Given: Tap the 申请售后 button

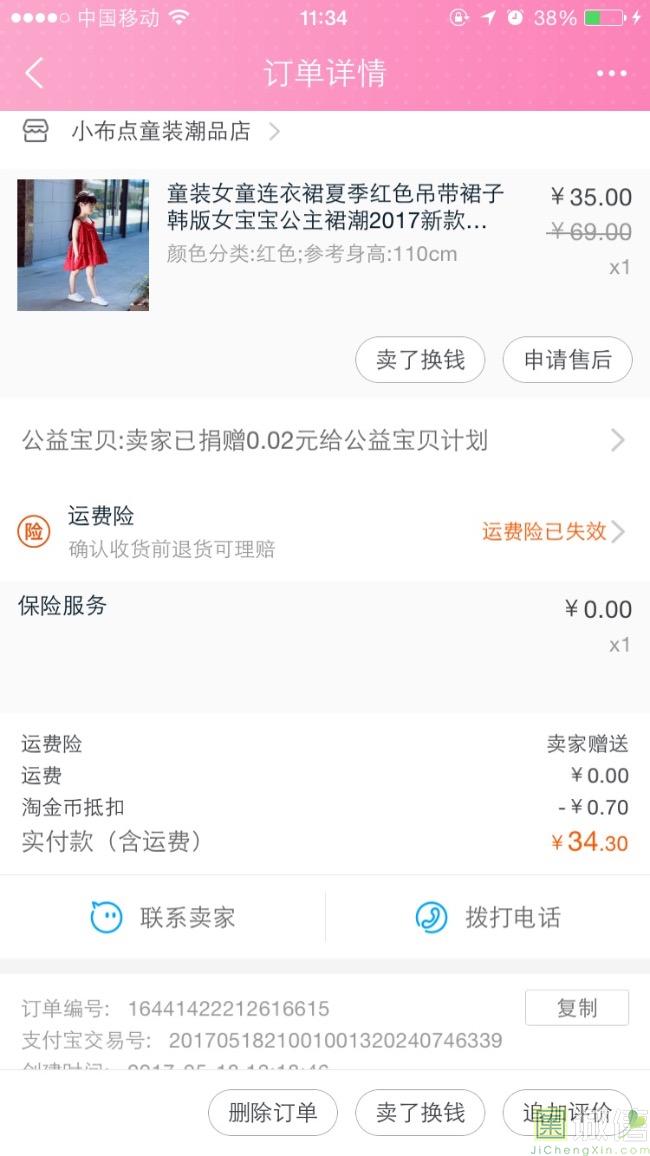Looking at the screenshot, I should (x=567, y=360).
